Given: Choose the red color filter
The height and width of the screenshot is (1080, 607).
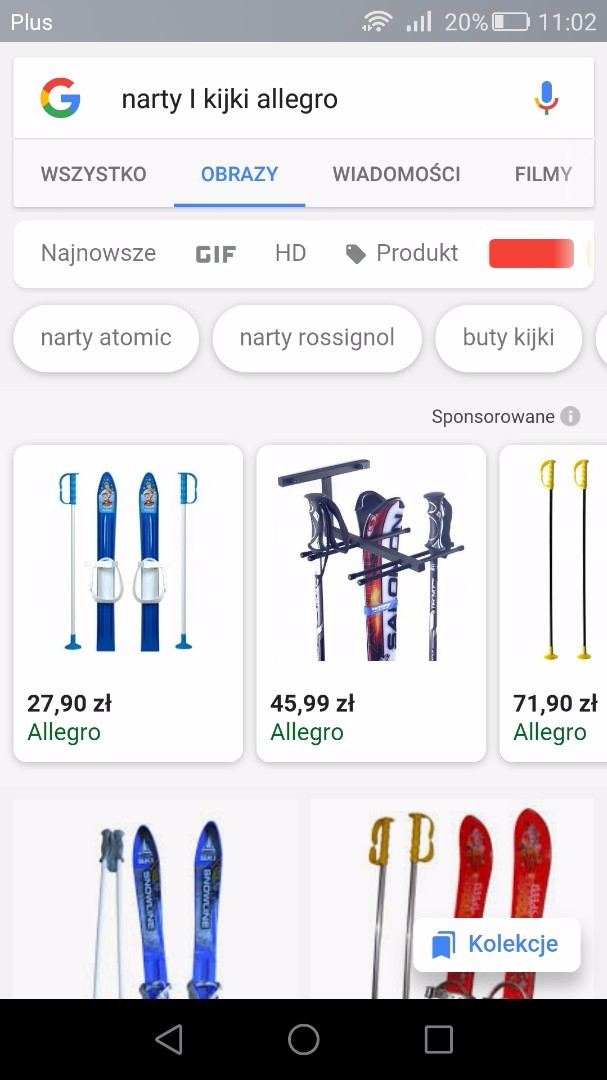Looking at the screenshot, I should [531, 253].
